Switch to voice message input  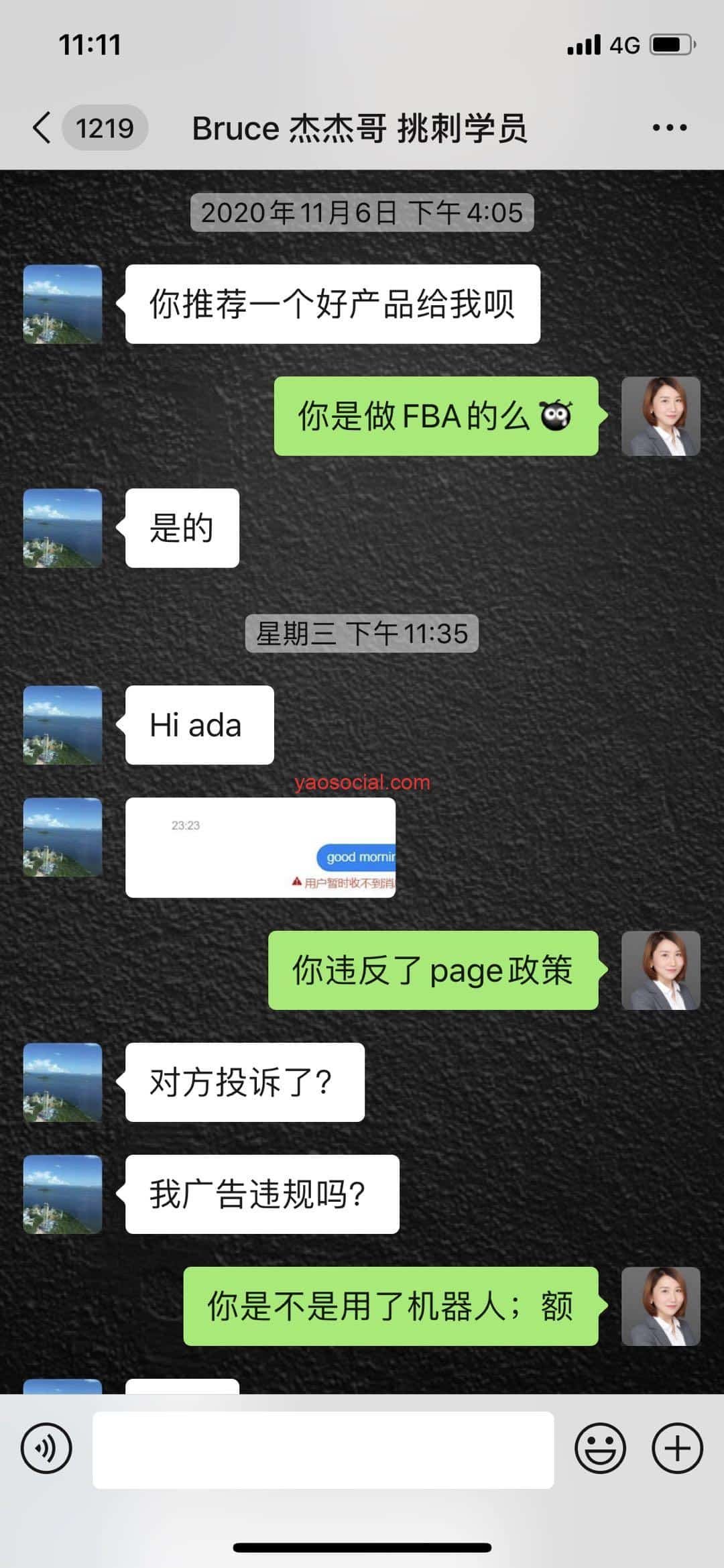[46, 1449]
